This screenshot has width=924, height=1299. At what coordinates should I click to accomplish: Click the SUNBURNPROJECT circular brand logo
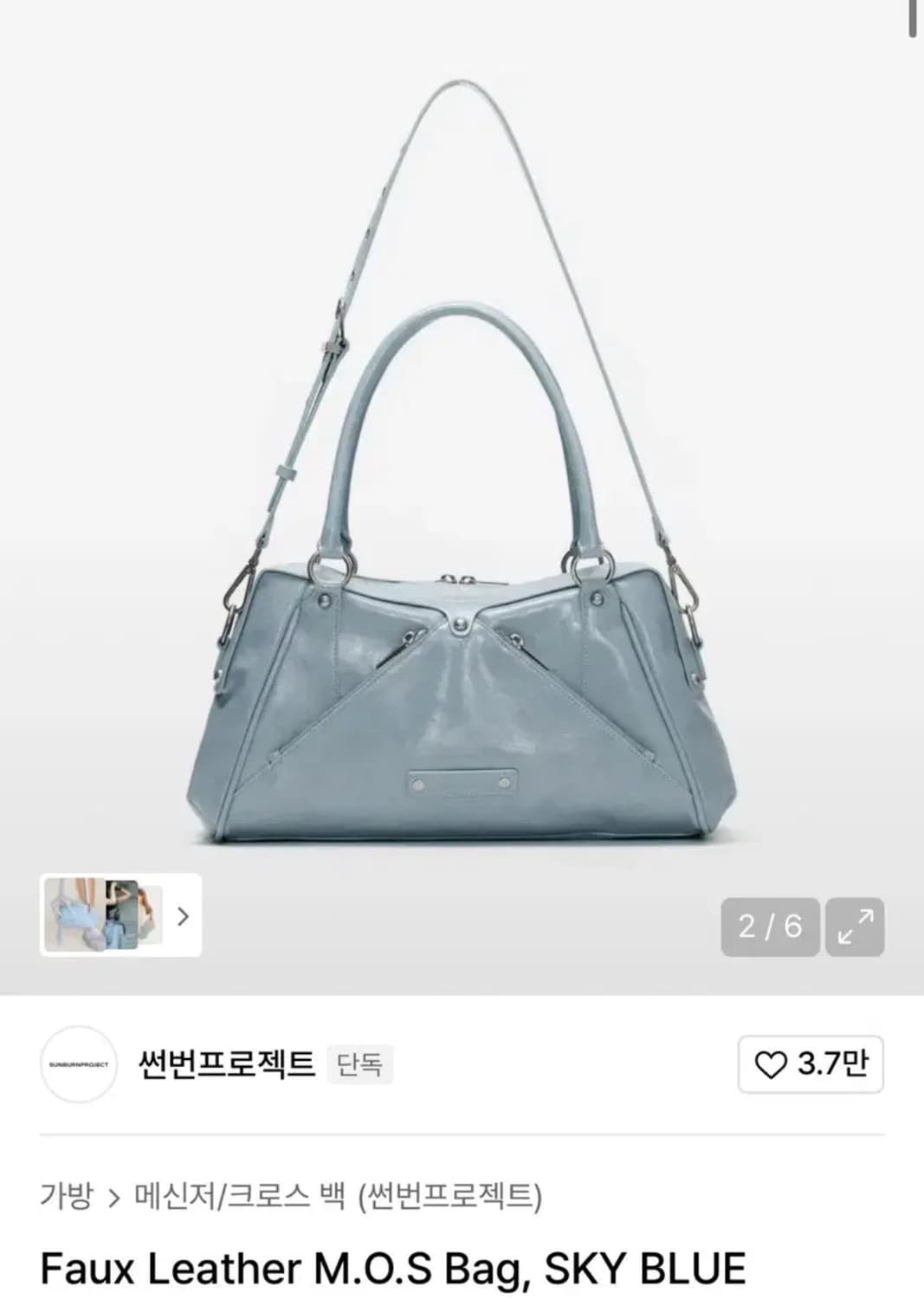(x=79, y=1066)
